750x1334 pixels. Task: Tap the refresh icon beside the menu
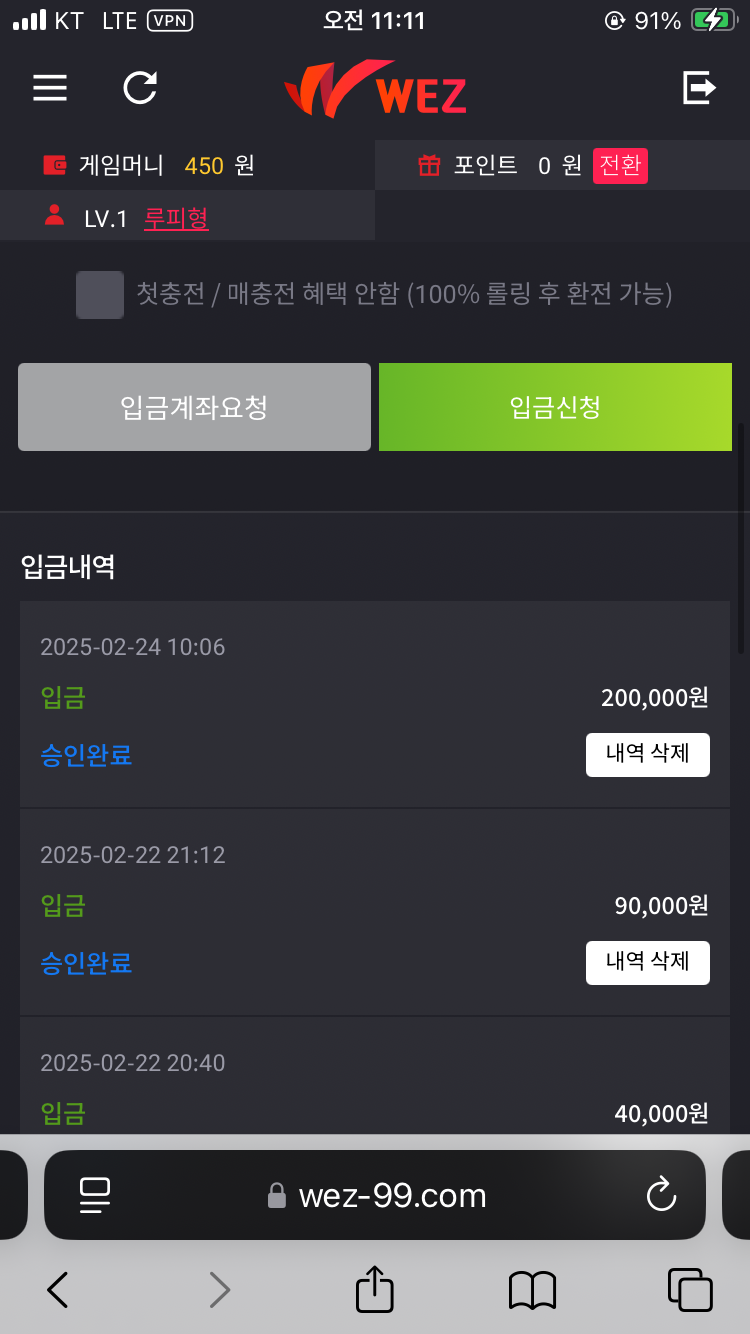coord(140,88)
